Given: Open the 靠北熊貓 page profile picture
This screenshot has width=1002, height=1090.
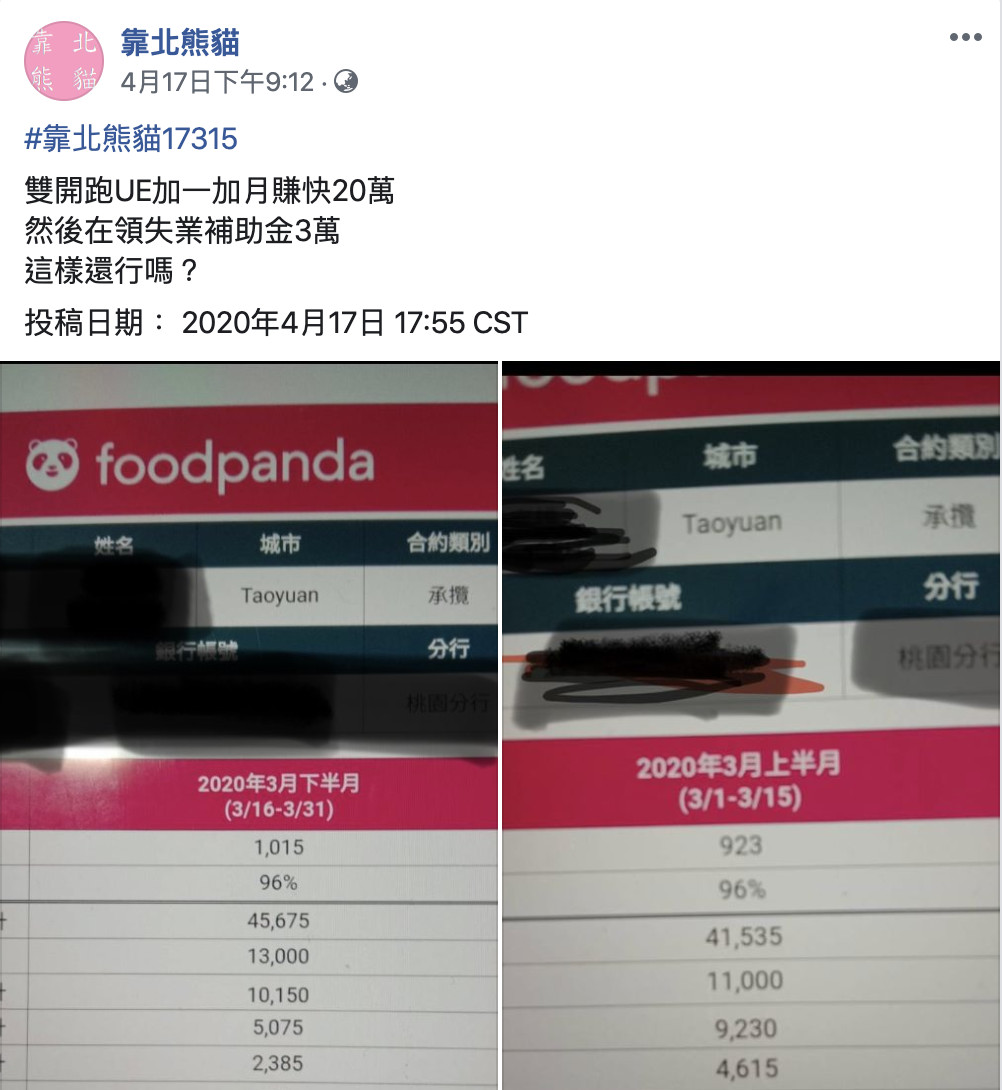Looking at the screenshot, I should (x=63, y=61).
